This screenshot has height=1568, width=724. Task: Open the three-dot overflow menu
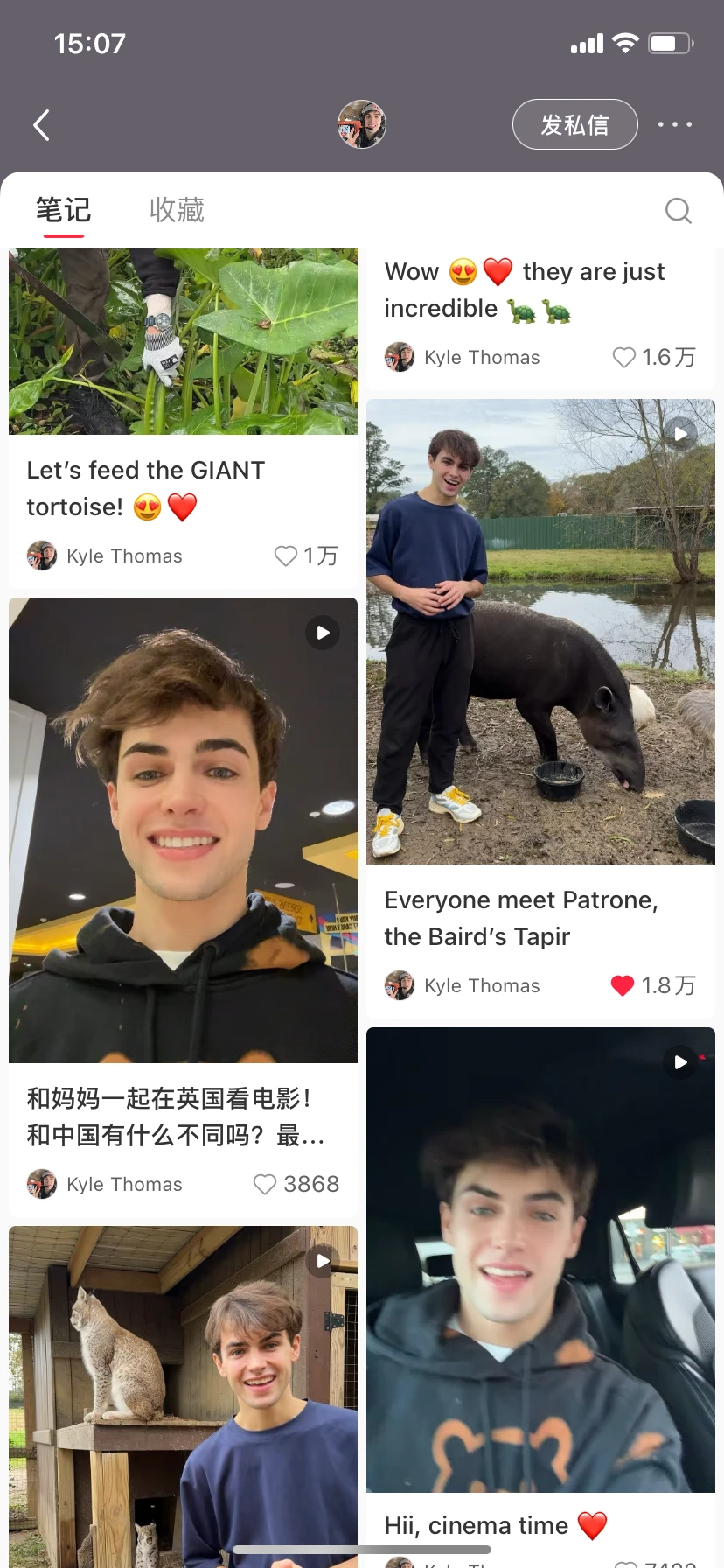click(674, 124)
